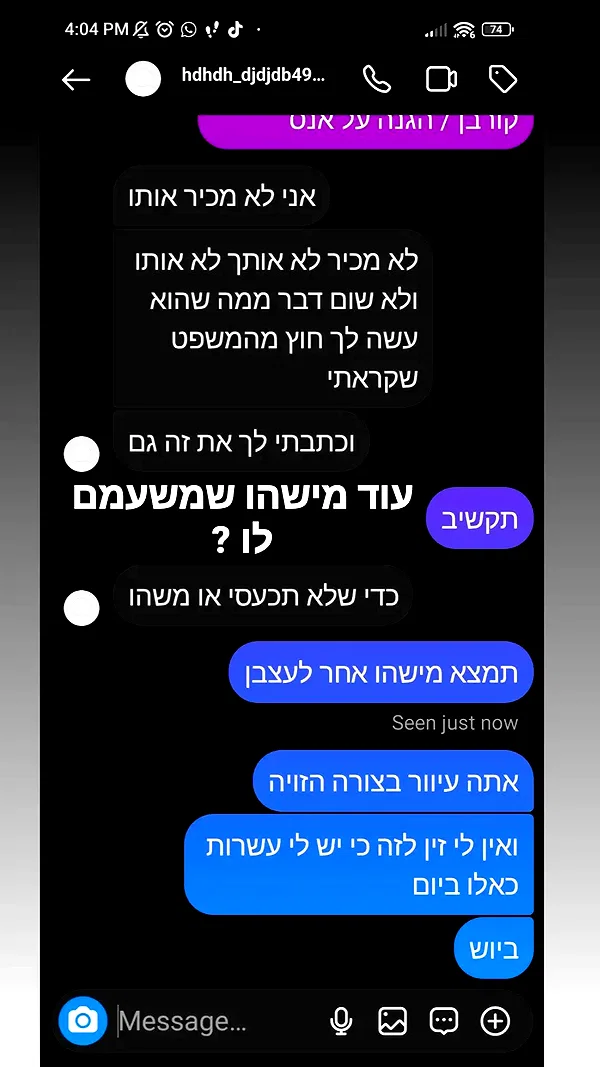Open the plus more options button
This screenshot has width=600, height=1067.
495,1021
